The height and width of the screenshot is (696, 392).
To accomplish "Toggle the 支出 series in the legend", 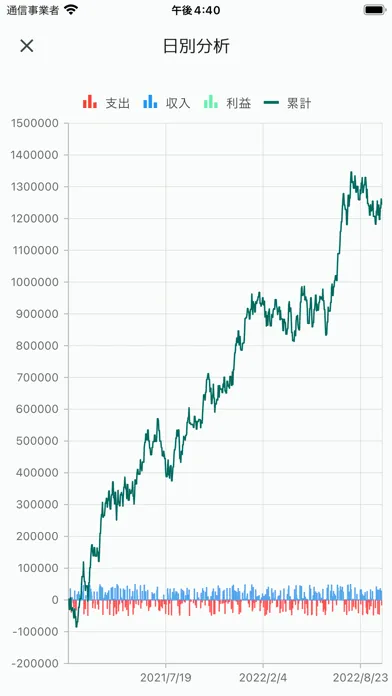I will pyautogui.click(x=106, y=103).
